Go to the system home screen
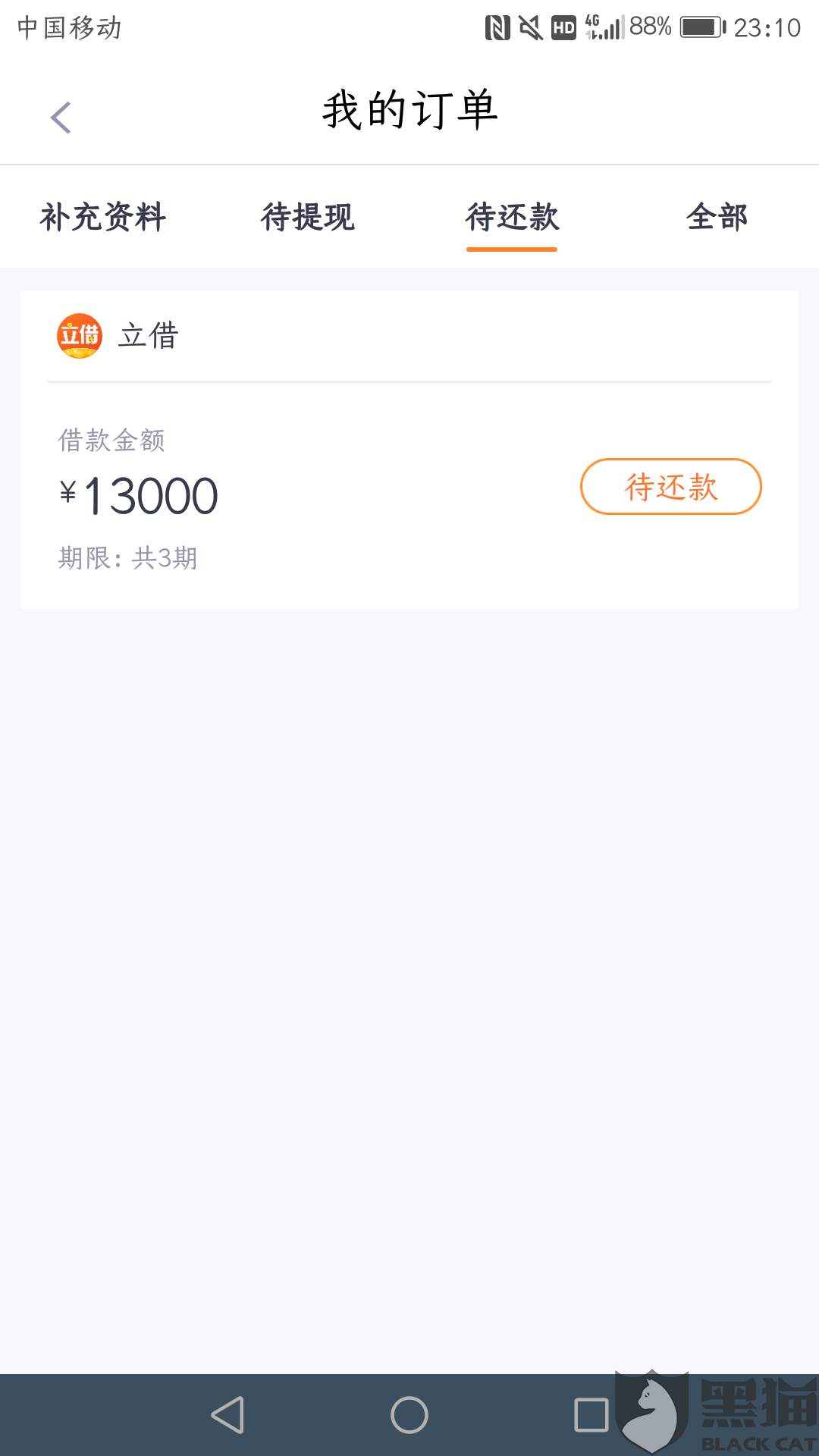819x1456 pixels. (x=409, y=1415)
